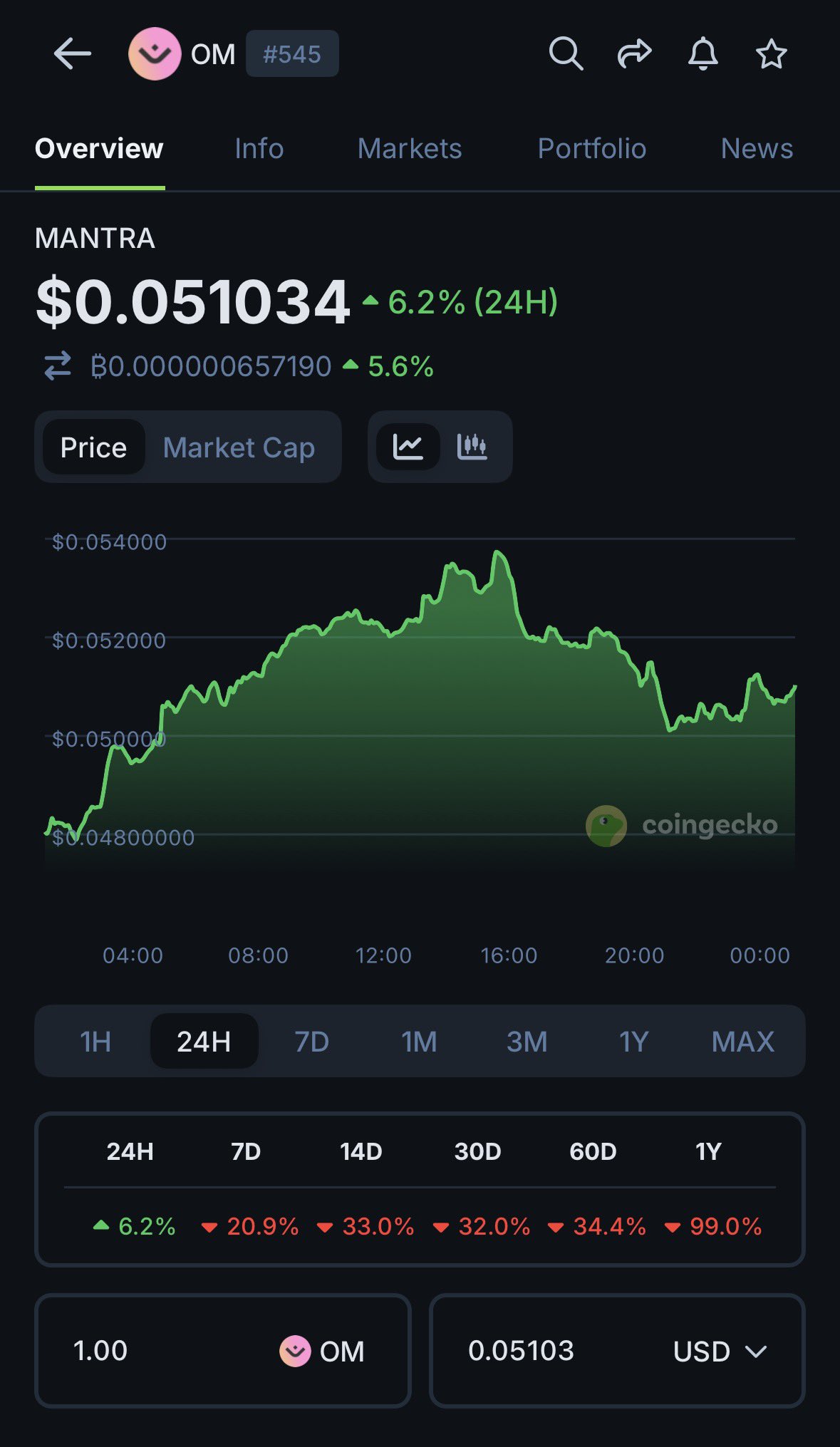Display the 1Y chart range

pos(633,1042)
